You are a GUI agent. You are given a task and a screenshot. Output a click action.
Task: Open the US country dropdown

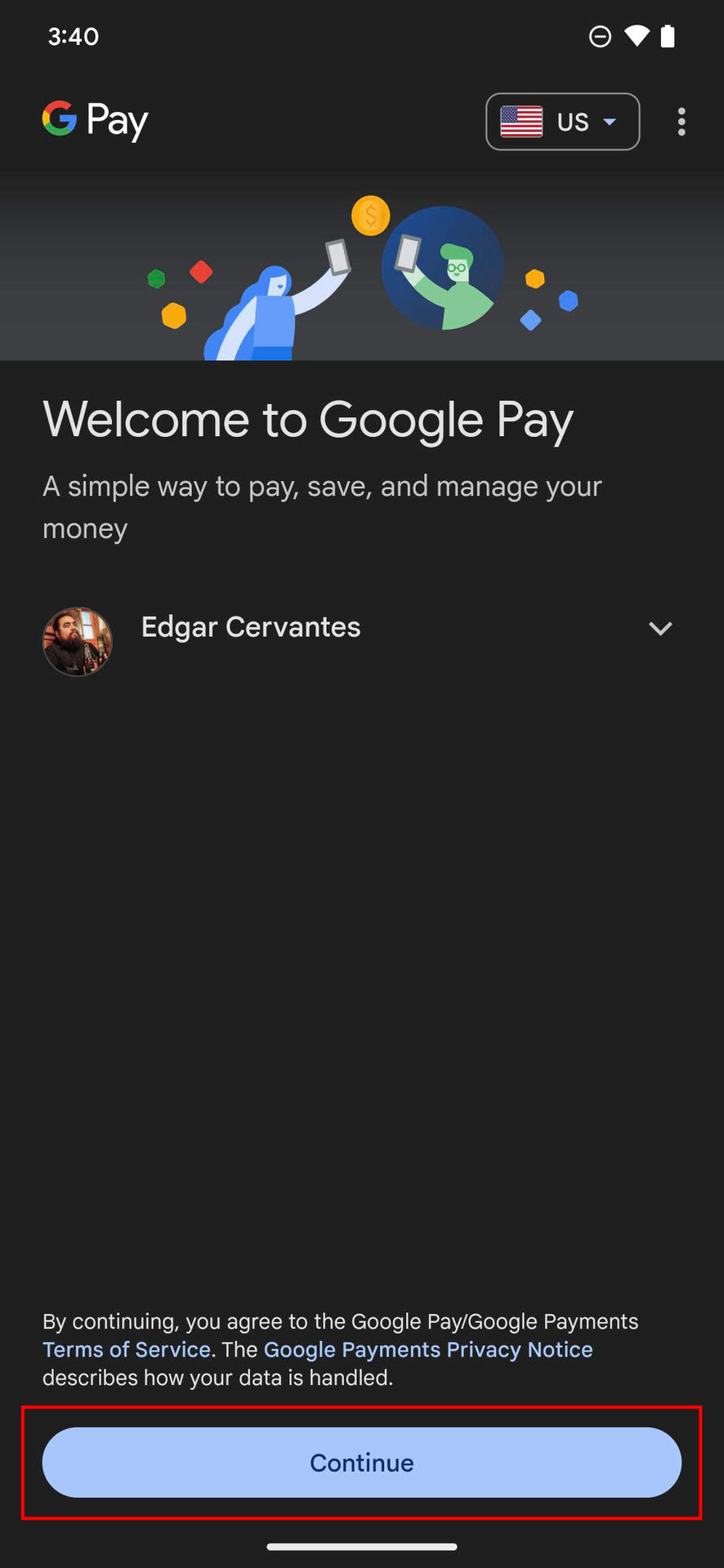point(562,122)
